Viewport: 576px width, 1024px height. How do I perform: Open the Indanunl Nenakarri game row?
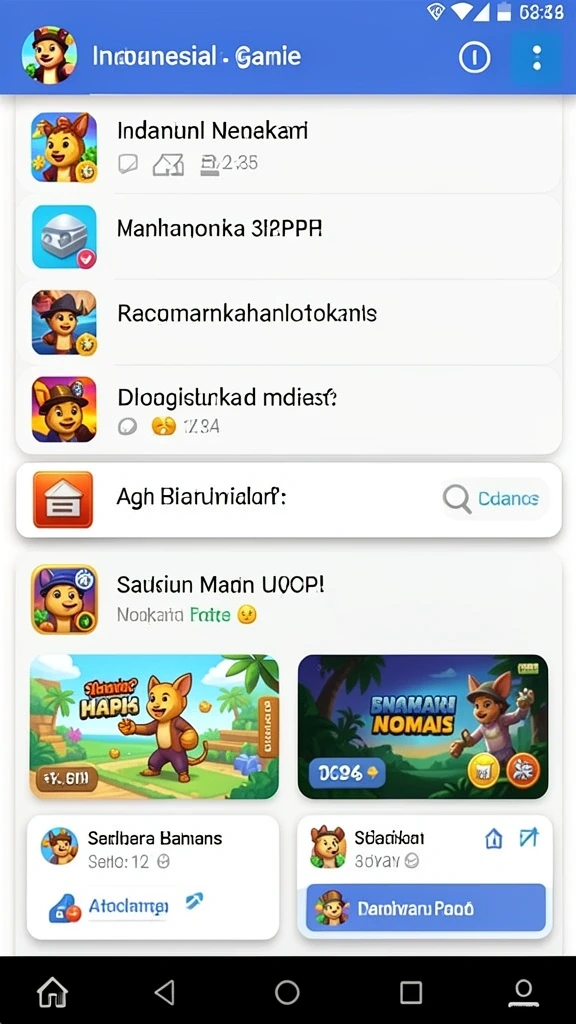[x=288, y=147]
